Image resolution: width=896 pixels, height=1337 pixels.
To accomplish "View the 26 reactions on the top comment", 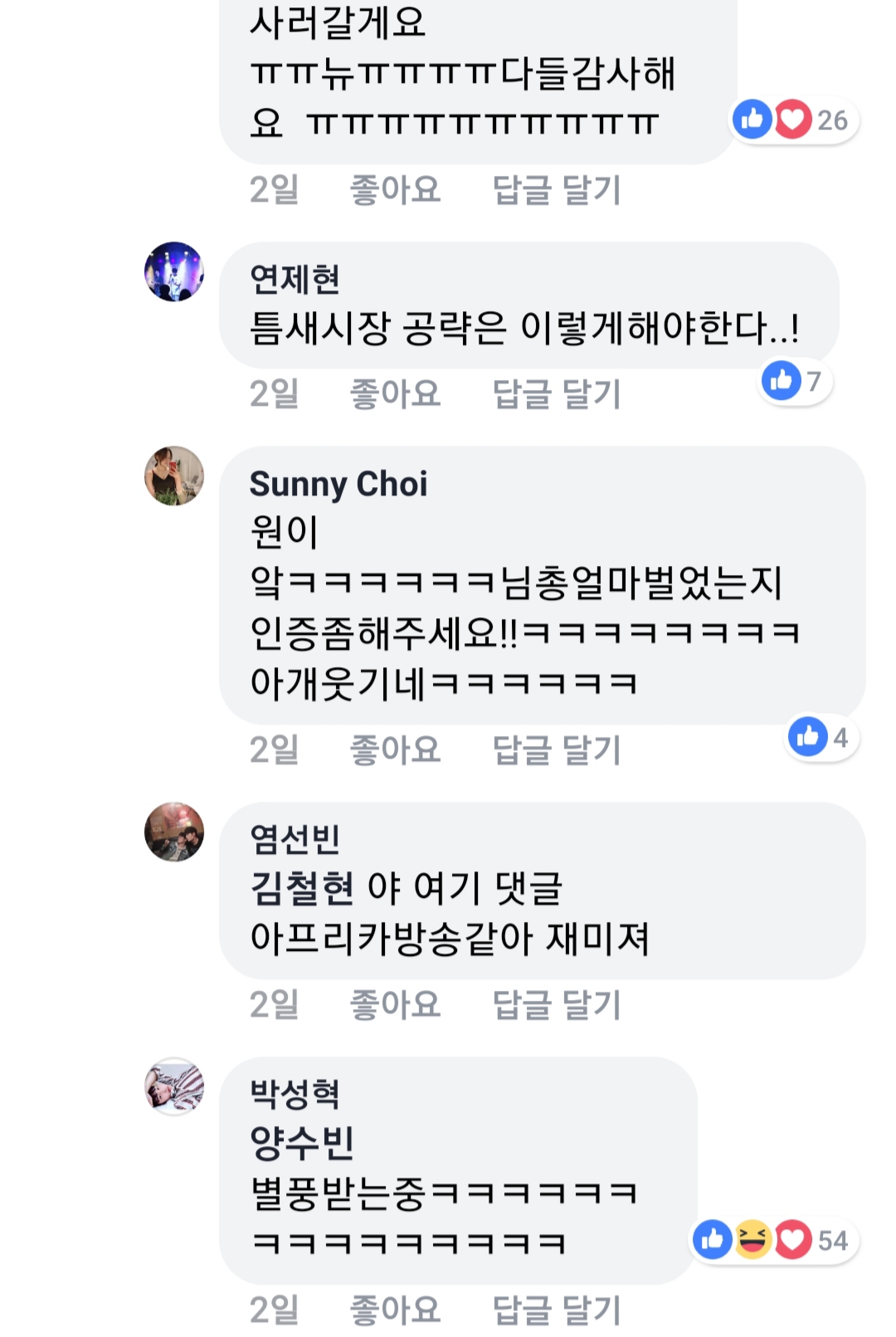I will pyautogui.click(x=793, y=120).
